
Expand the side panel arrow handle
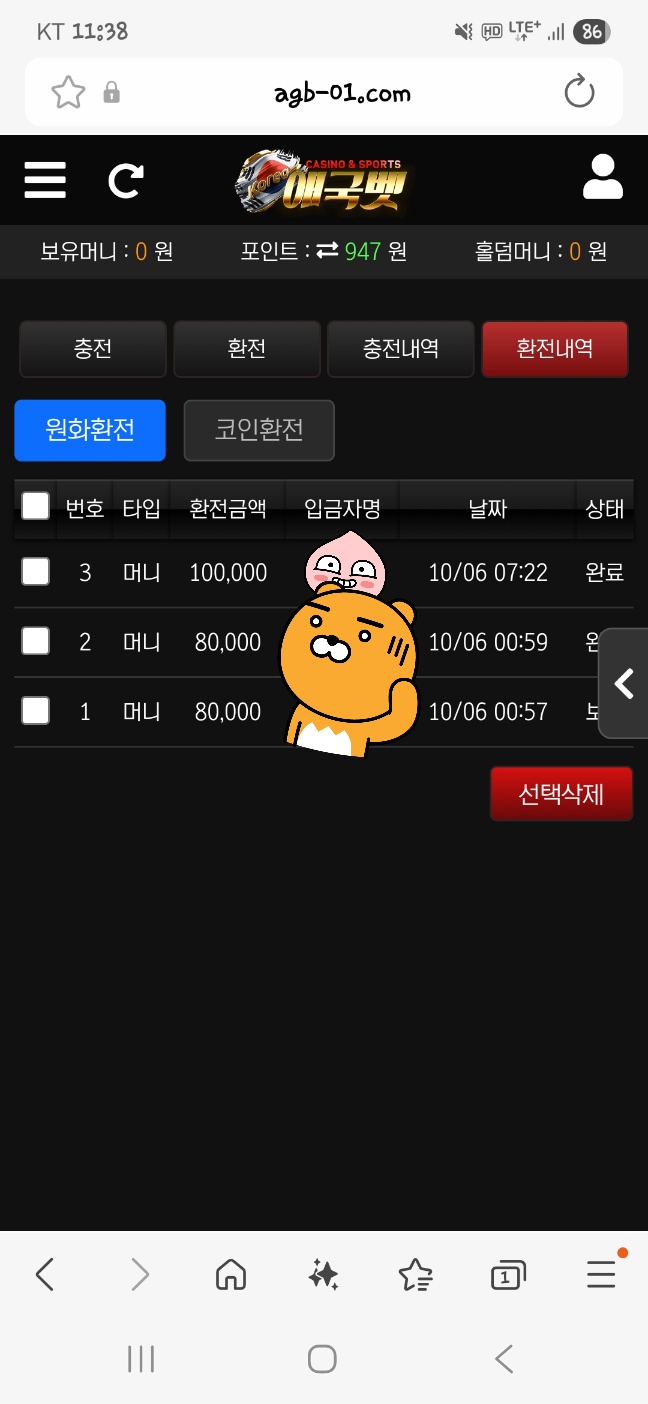624,684
